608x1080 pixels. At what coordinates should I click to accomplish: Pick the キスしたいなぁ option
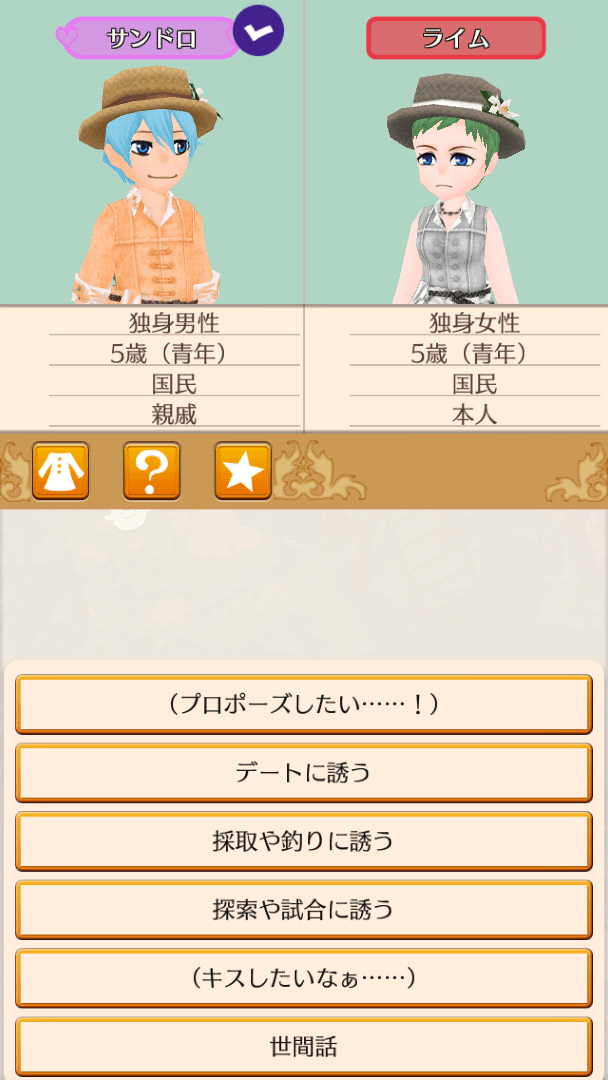[x=304, y=978]
